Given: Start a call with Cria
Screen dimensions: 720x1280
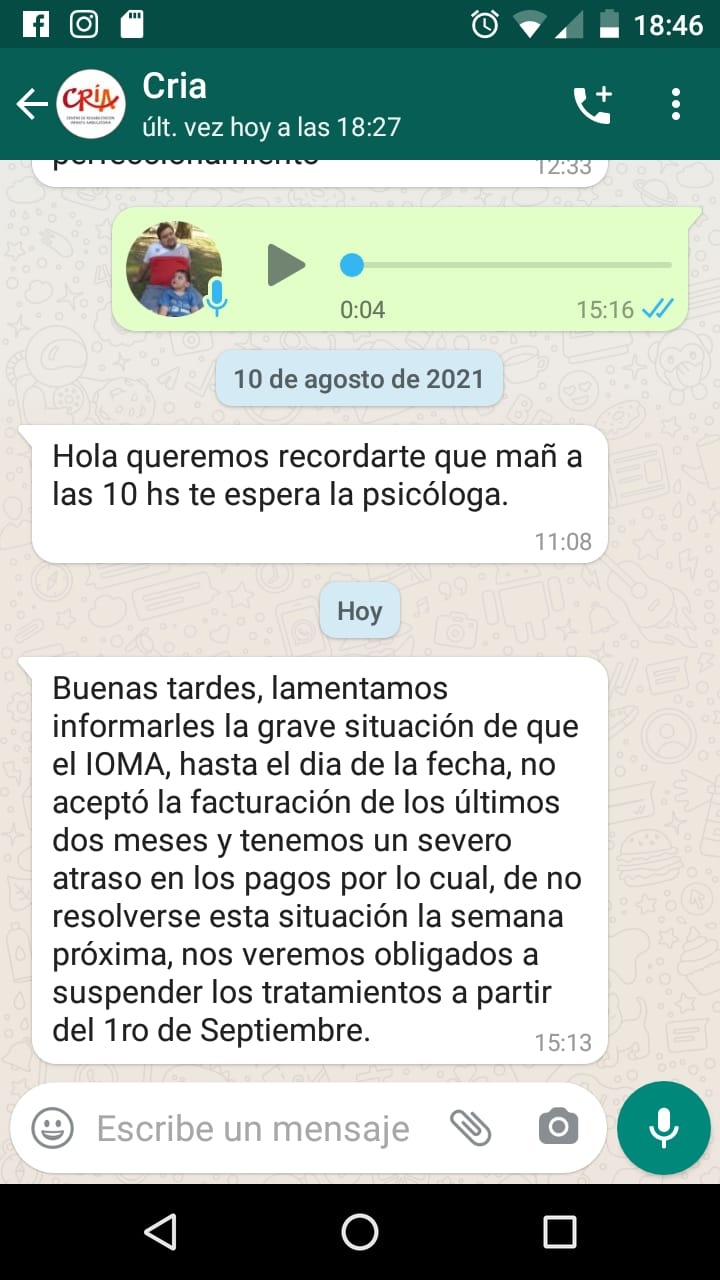Looking at the screenshot, I should (x=592, y=104).
